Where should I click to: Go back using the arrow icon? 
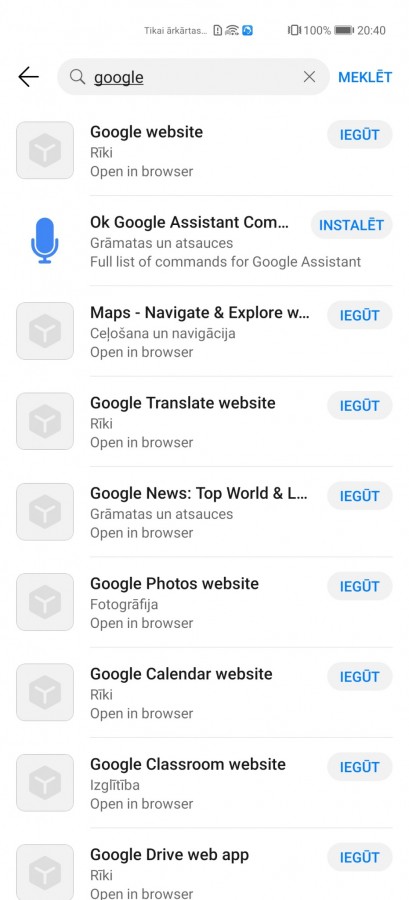[x=28, y=77]
